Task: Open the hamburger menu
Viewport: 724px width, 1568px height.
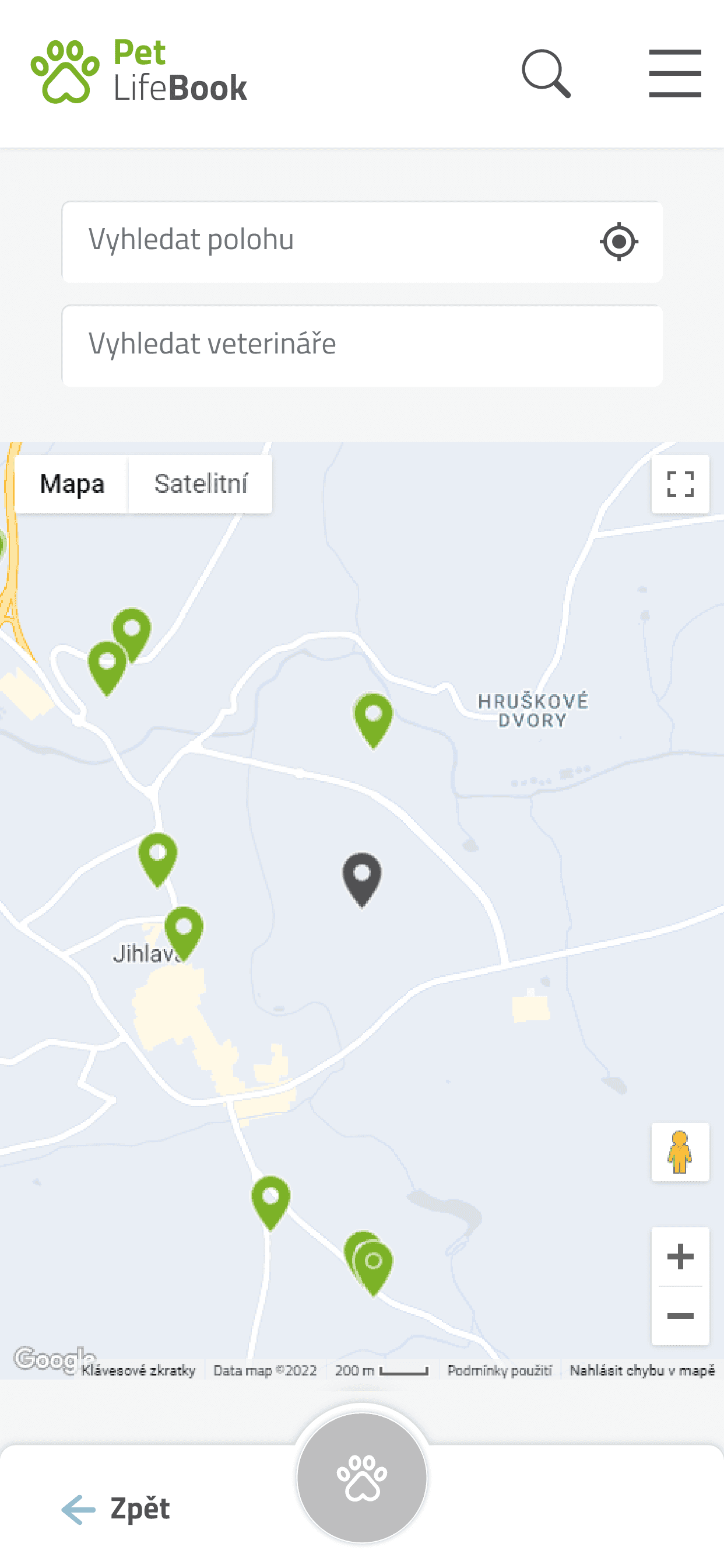Action: point(674,73)
